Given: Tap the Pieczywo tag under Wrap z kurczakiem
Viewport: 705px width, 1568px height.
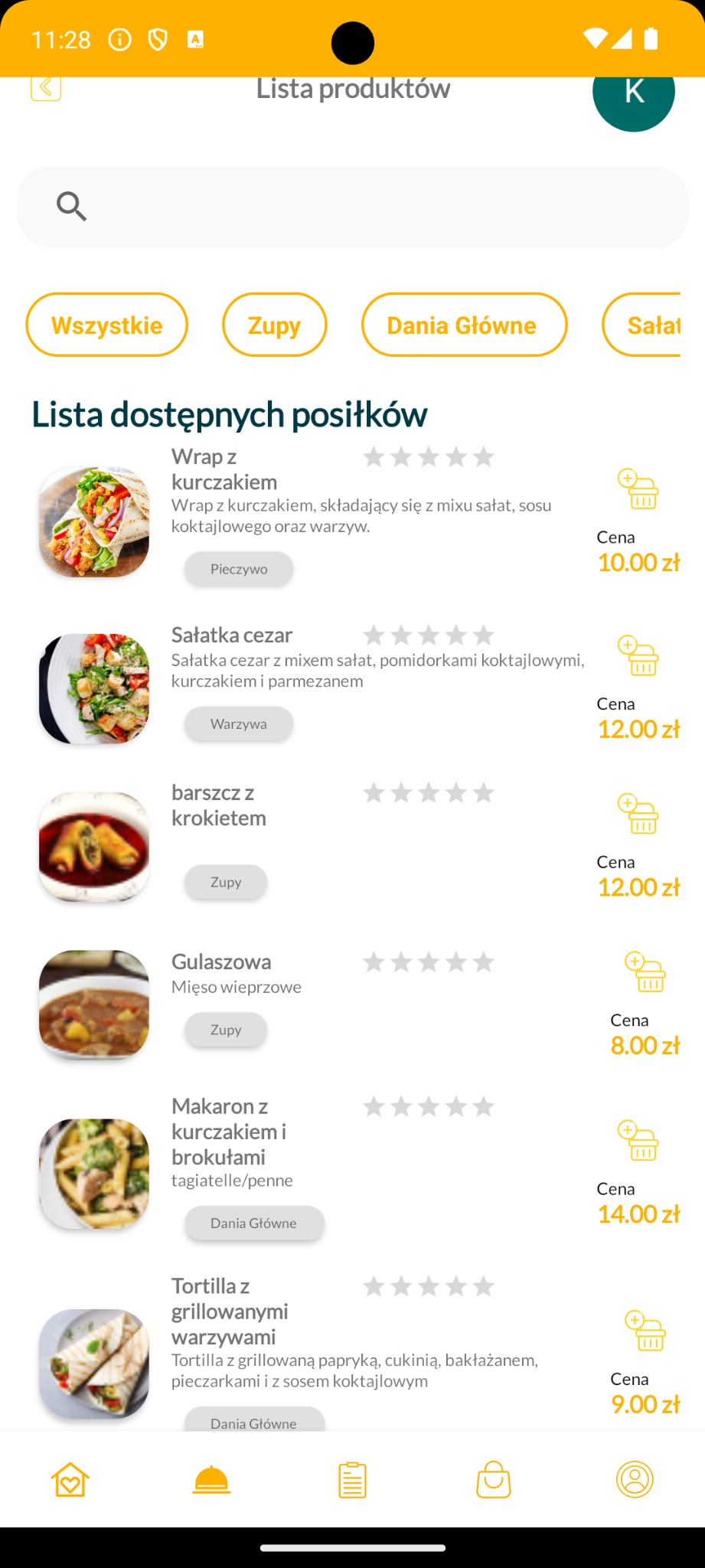Looking at the screenshot, I should click(x=238, y=569).
